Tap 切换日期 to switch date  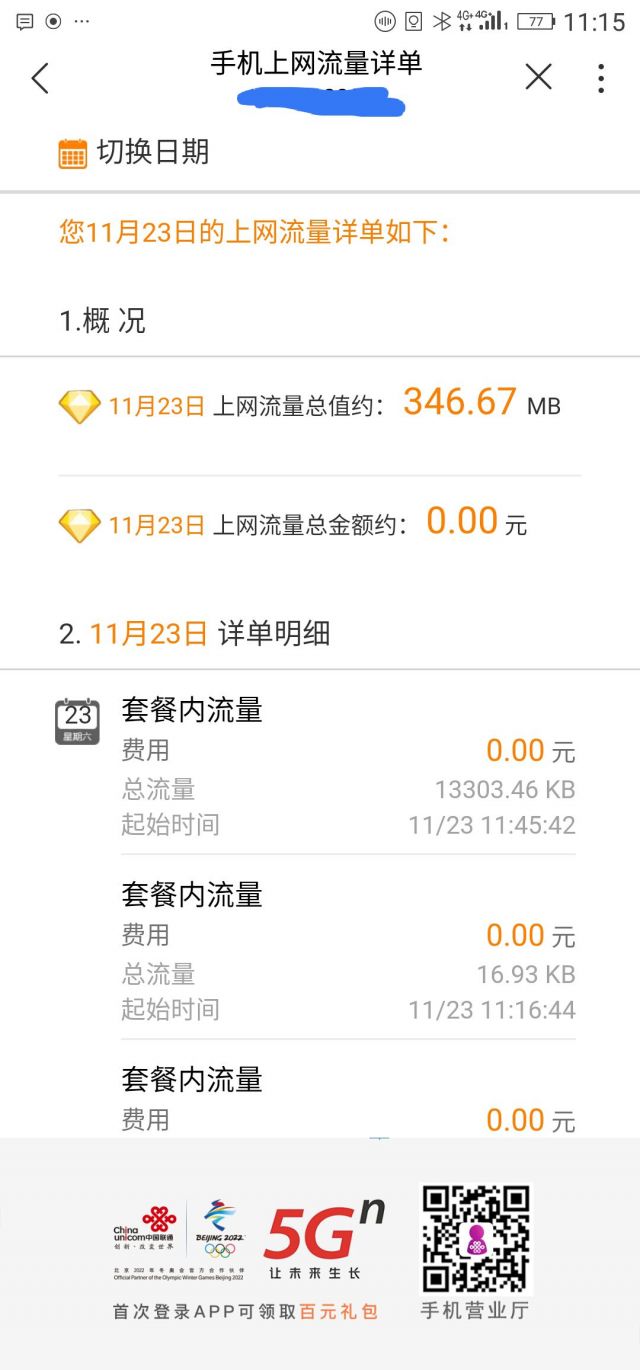point(134,153)
